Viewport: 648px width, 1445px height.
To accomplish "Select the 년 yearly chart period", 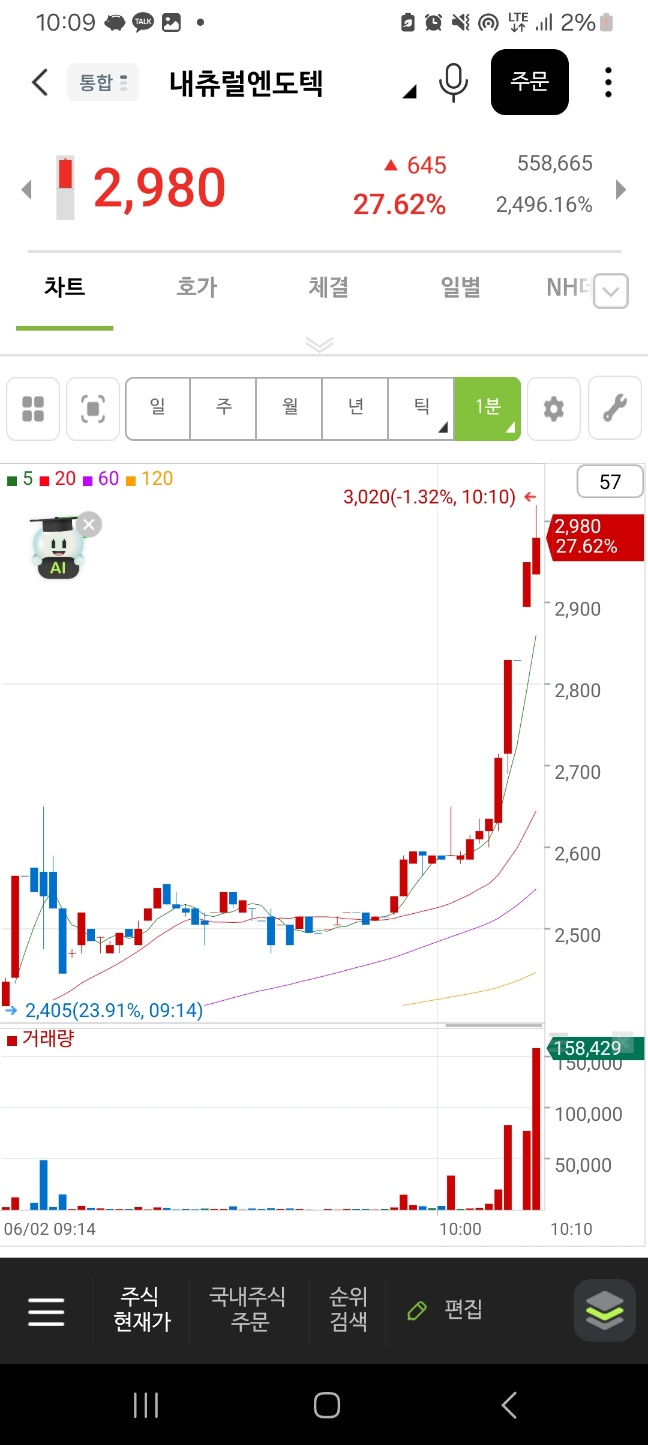I will [355, 408].
